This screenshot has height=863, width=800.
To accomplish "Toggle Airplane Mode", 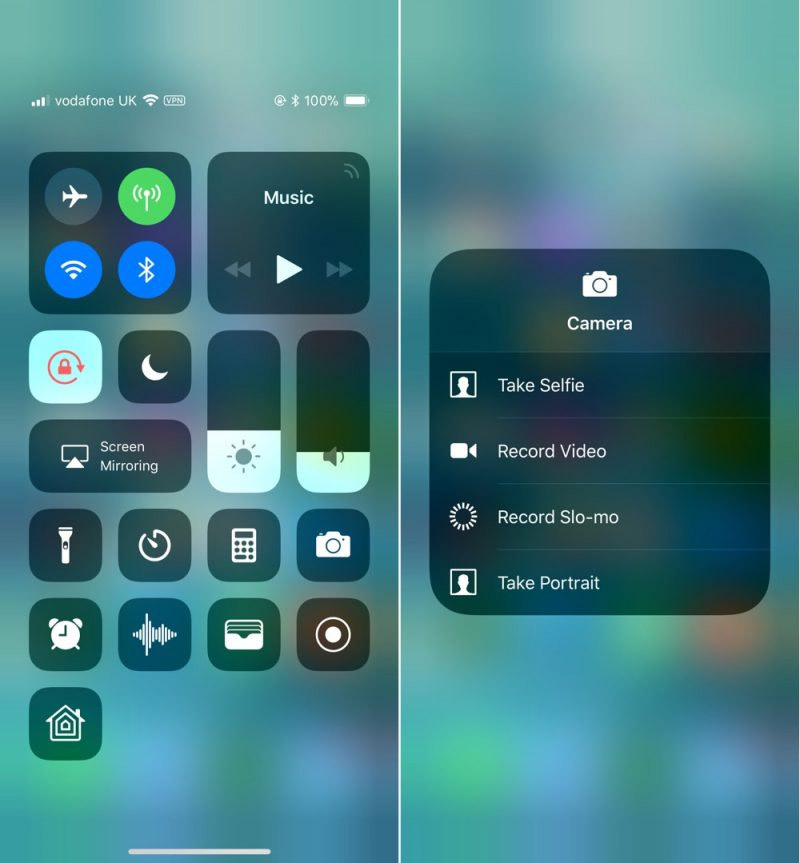I will point(73,196).
